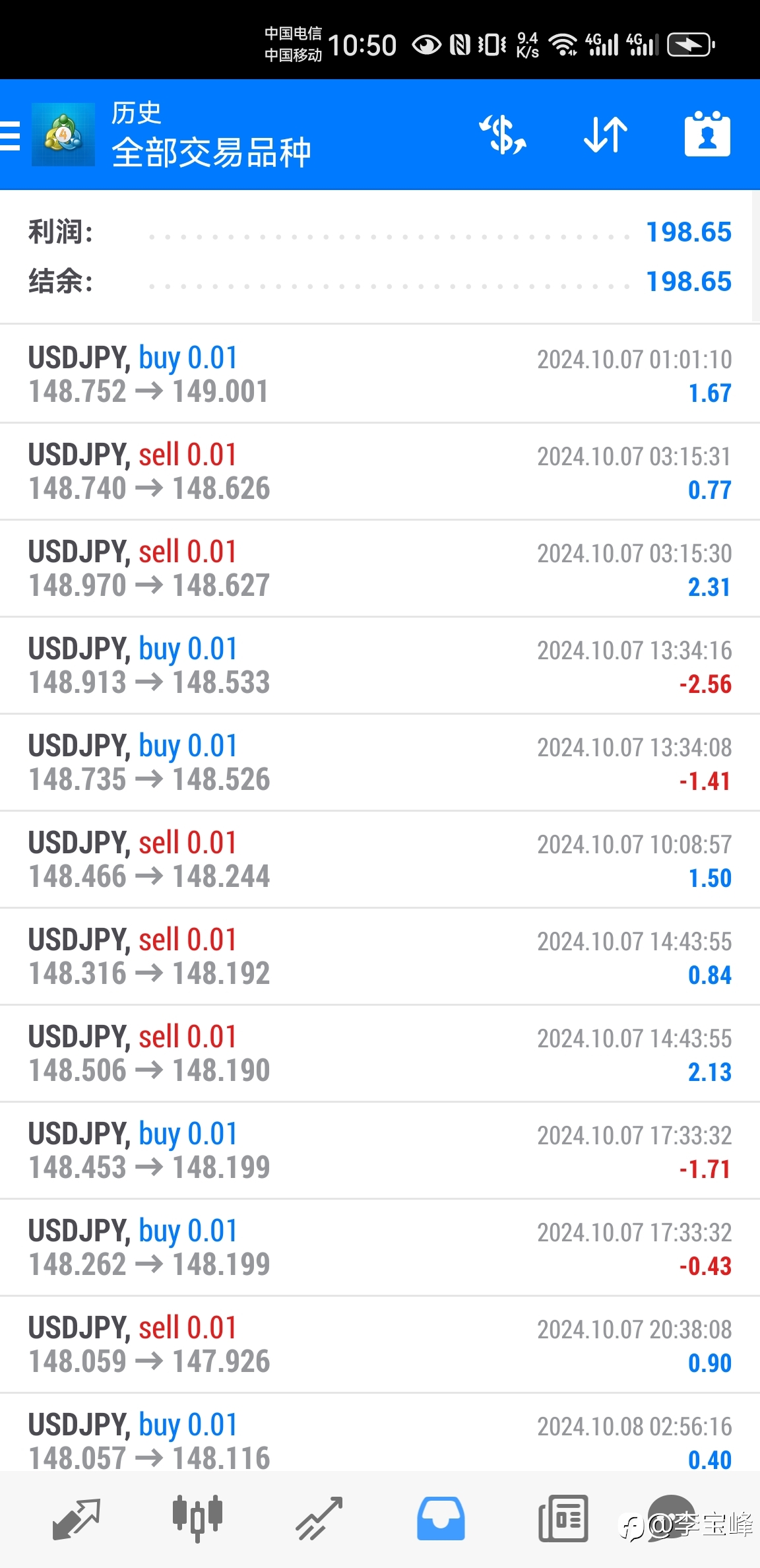Select the USDJPY sell trade with profit 0.77

pos(380,471)
